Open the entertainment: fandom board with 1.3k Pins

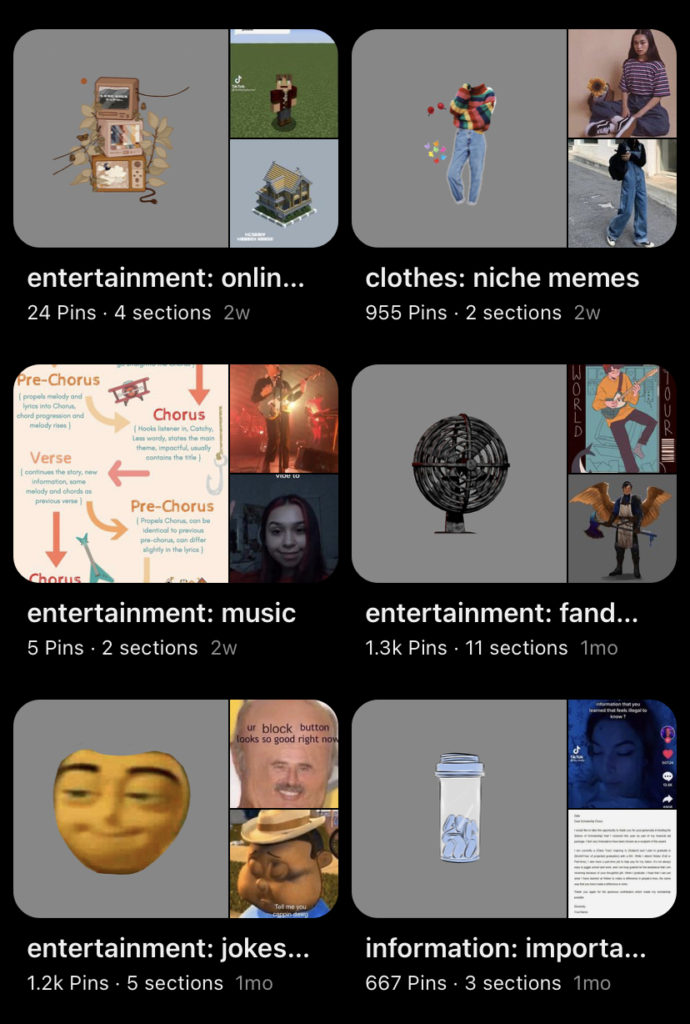(x=513, y=473)
